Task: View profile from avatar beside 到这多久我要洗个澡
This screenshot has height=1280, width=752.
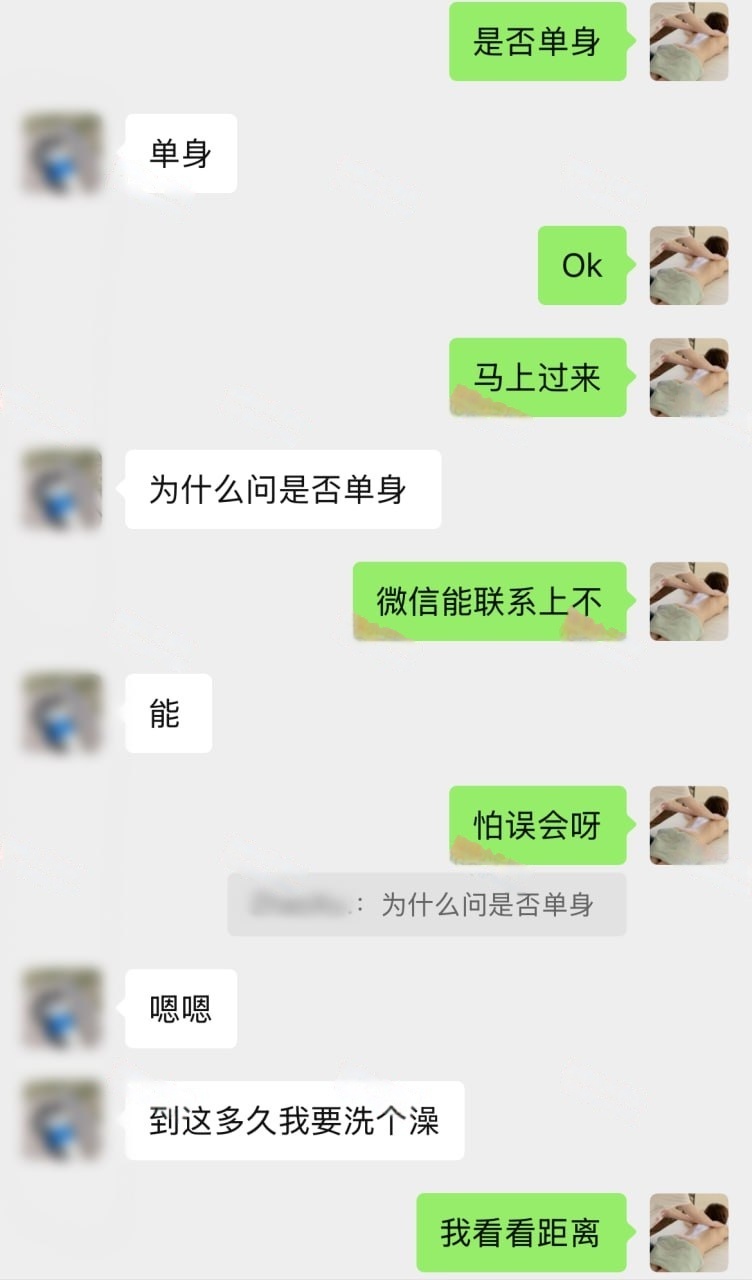Action: click(62, 1120)
